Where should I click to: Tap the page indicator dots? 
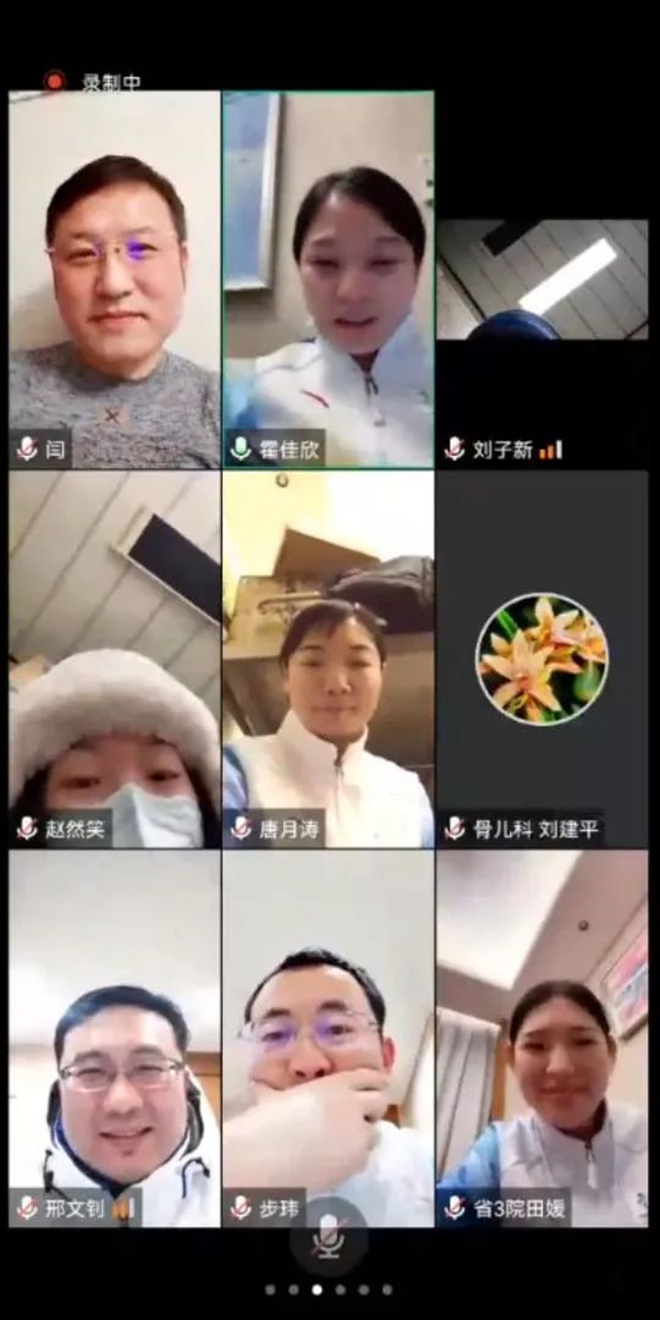pos(328,1290)
